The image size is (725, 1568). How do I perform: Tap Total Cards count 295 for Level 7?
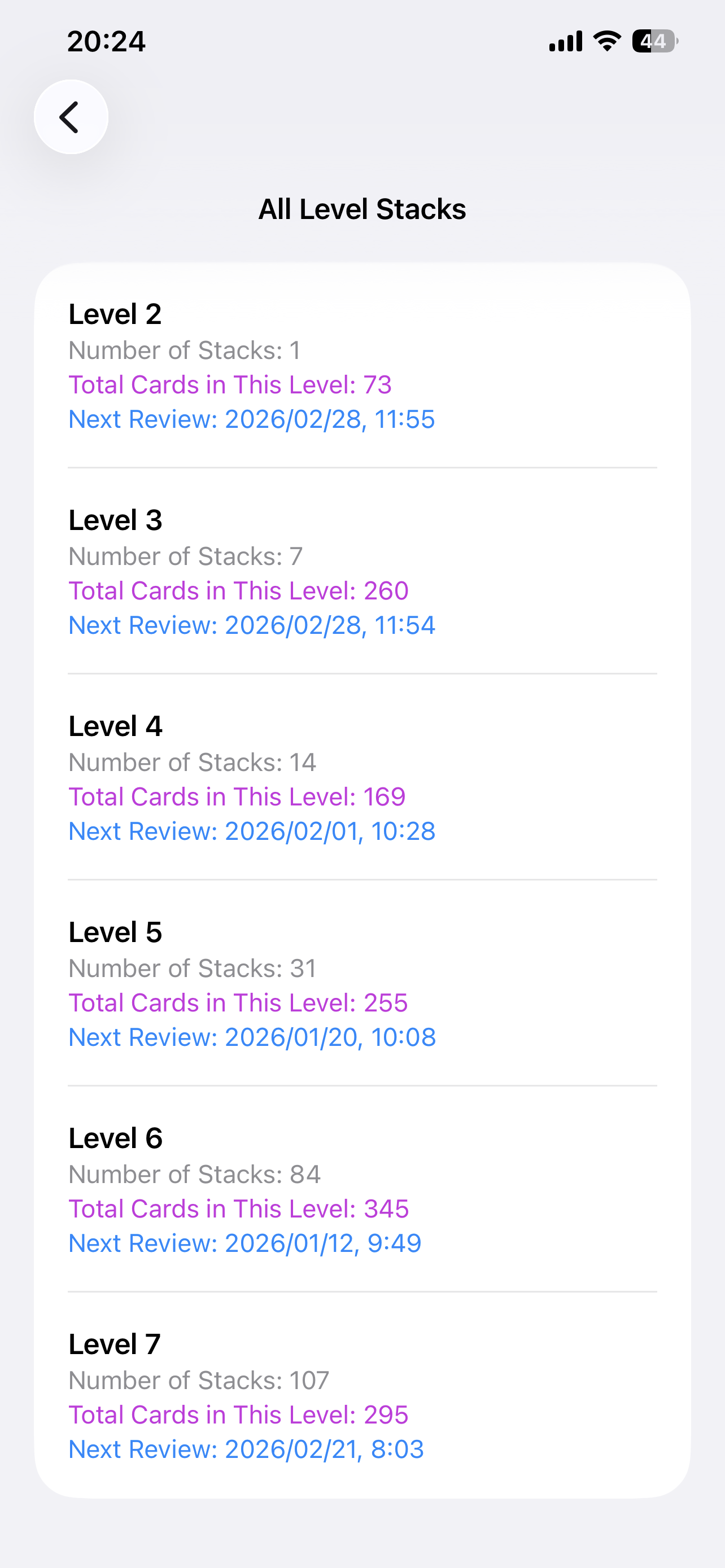pyautogui.click(x=239, y=1414)
